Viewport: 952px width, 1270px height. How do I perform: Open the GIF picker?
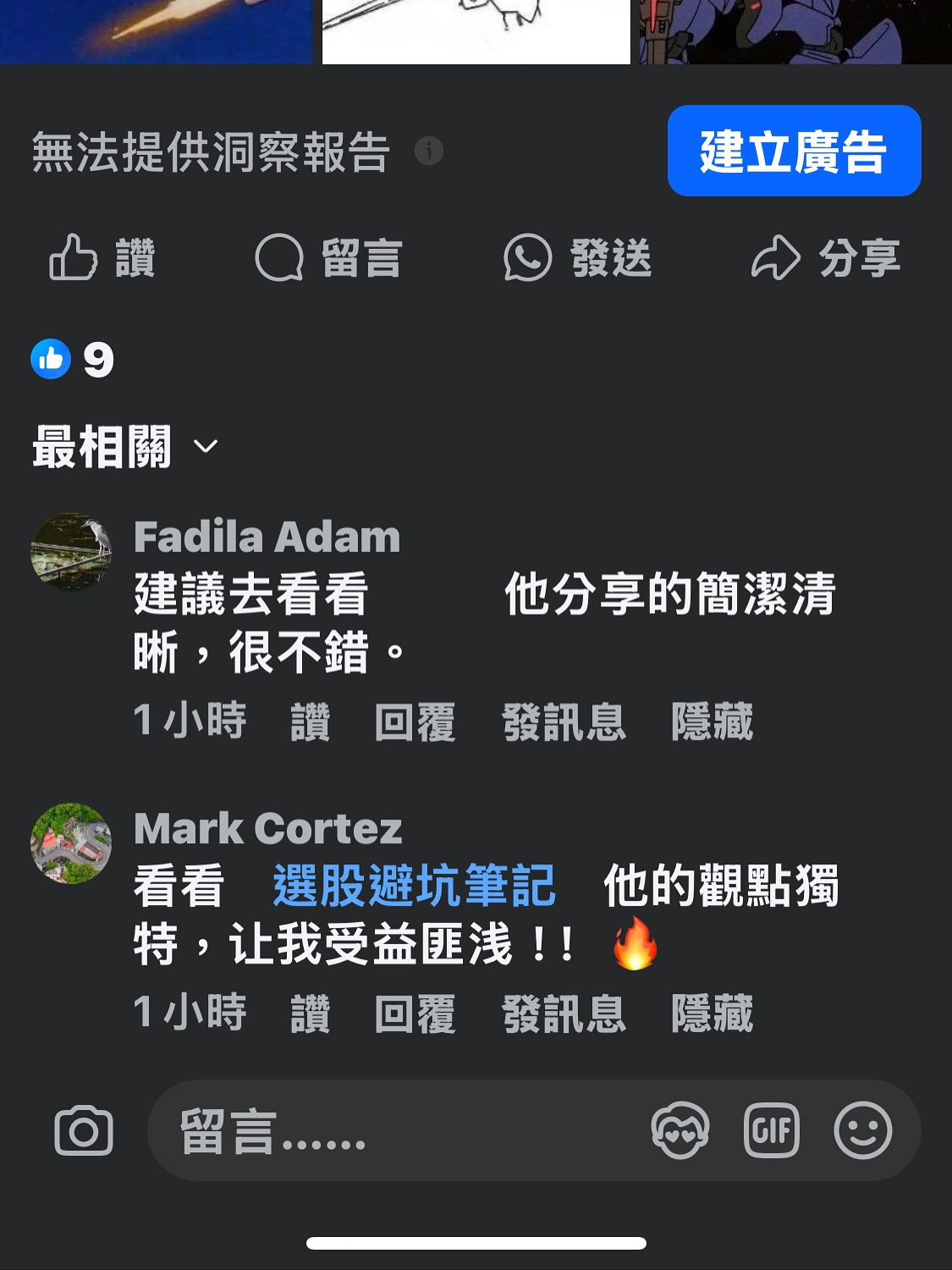(771, 1130)
